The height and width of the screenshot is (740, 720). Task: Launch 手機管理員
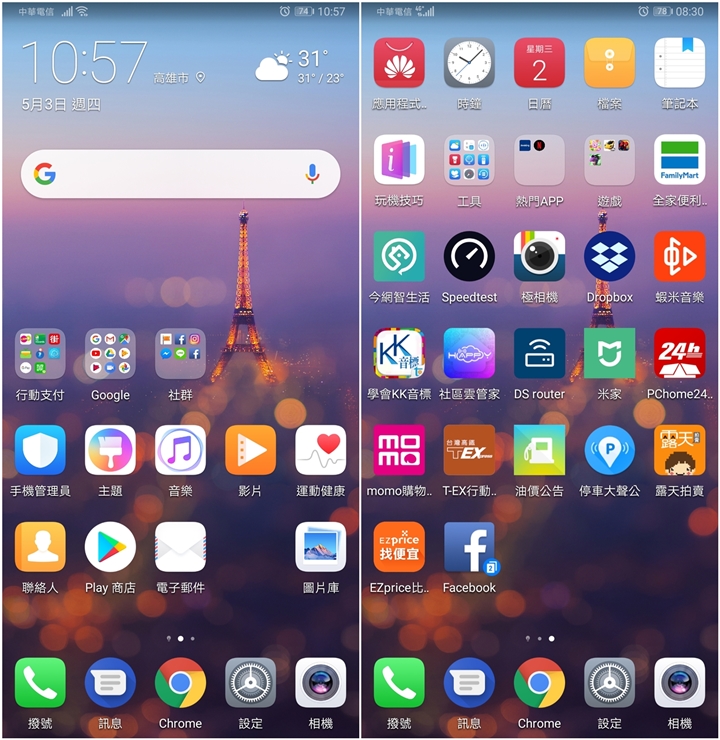tap(40, 451)
